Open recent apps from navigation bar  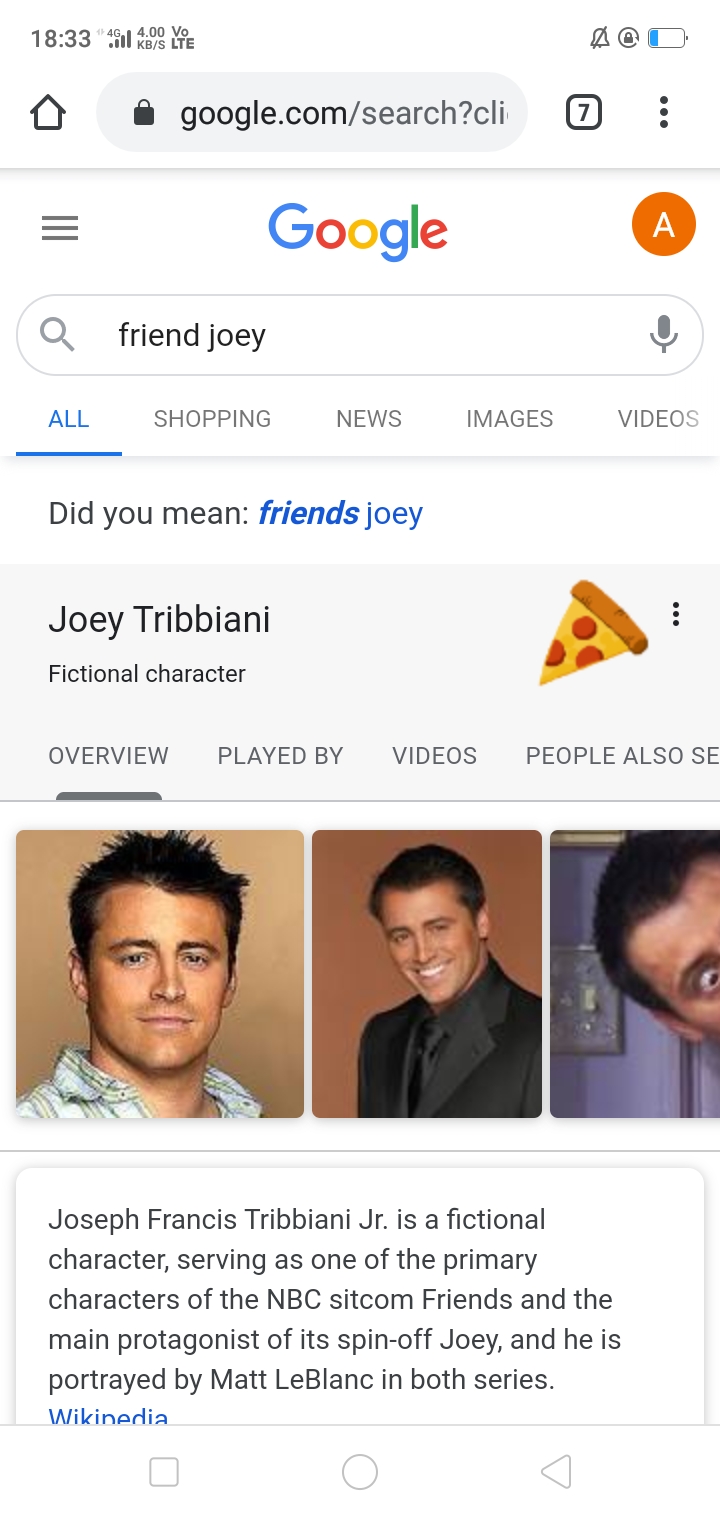164,1472
